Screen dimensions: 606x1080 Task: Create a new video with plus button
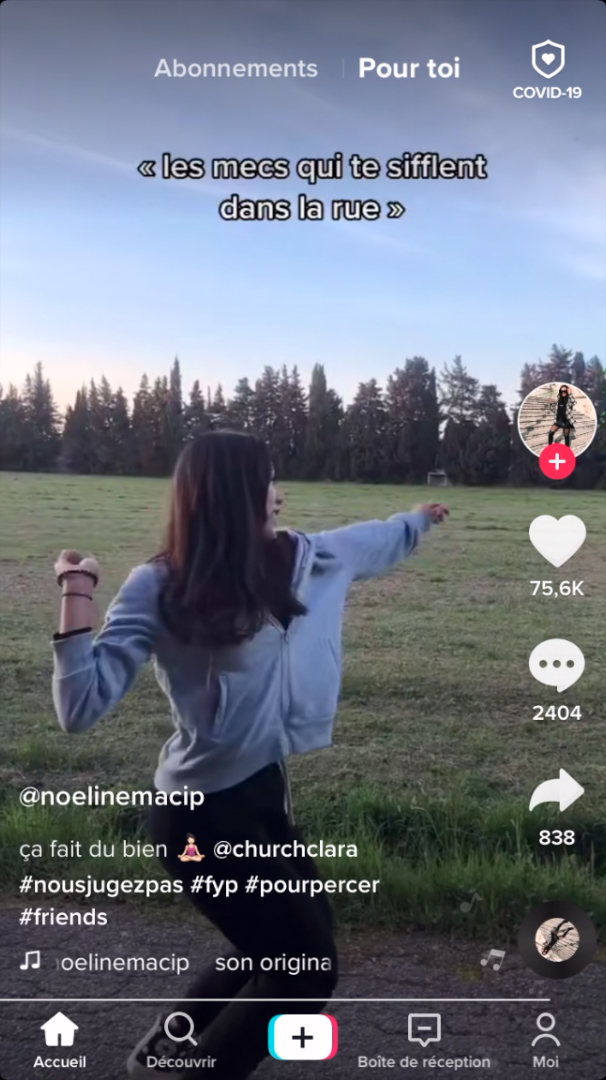tap(303, 1037)
